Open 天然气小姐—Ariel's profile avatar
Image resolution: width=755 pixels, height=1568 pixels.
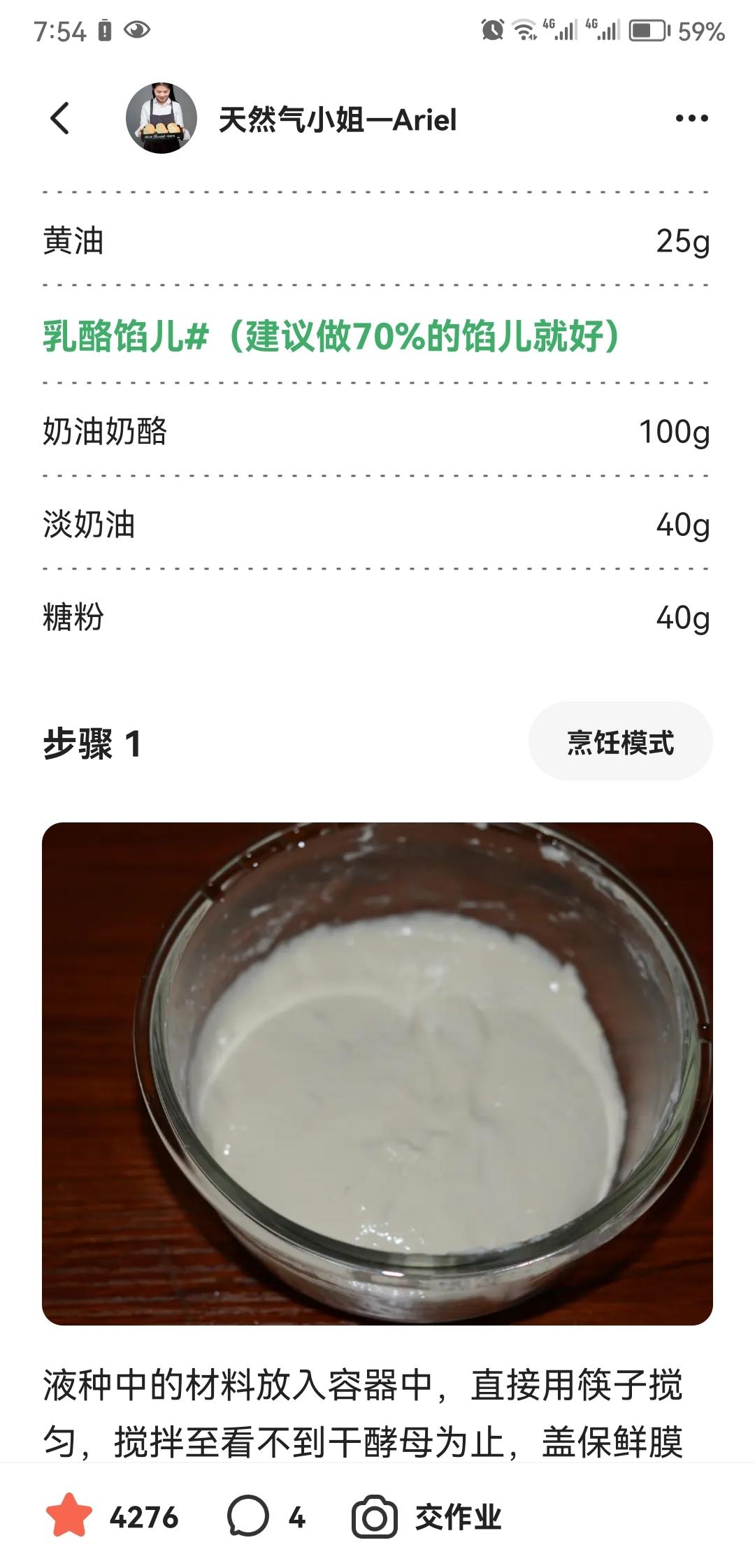[161, 118]
